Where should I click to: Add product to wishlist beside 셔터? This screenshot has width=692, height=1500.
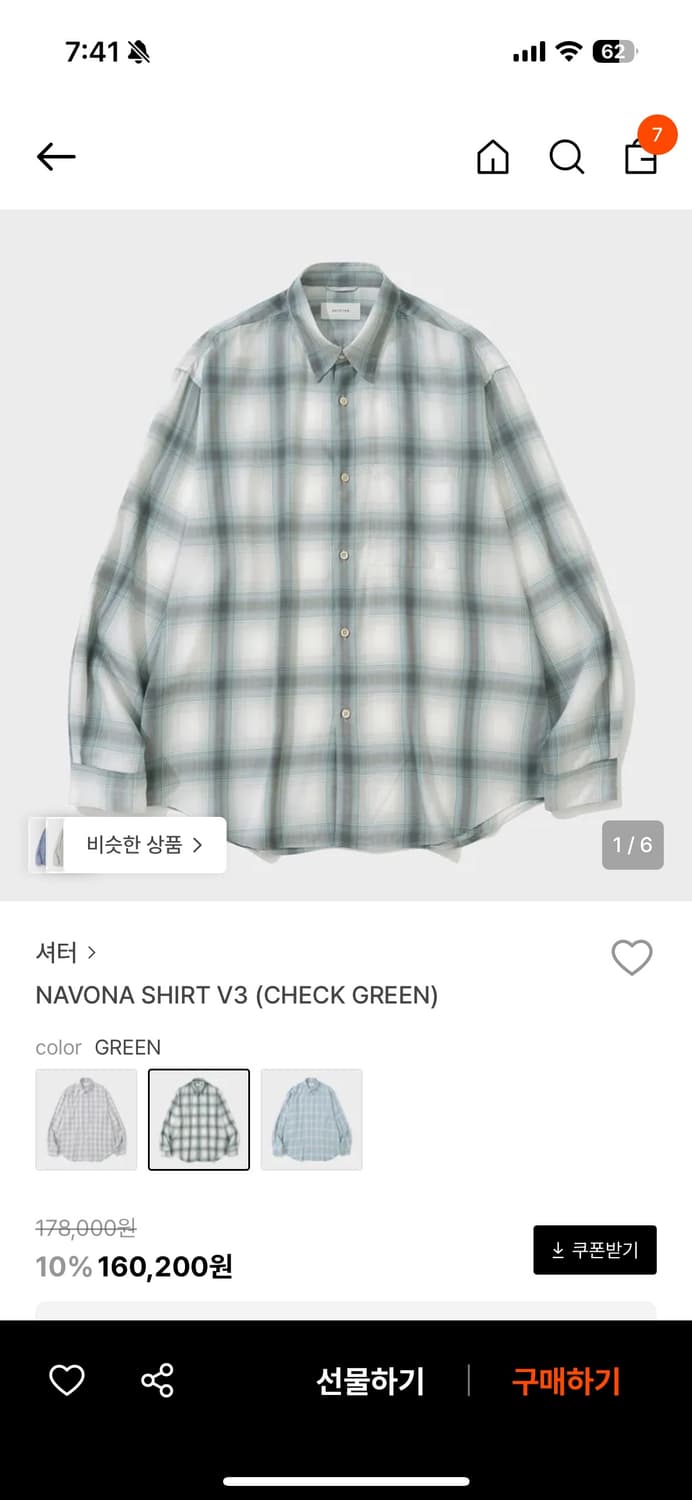(x=631, y=958)
